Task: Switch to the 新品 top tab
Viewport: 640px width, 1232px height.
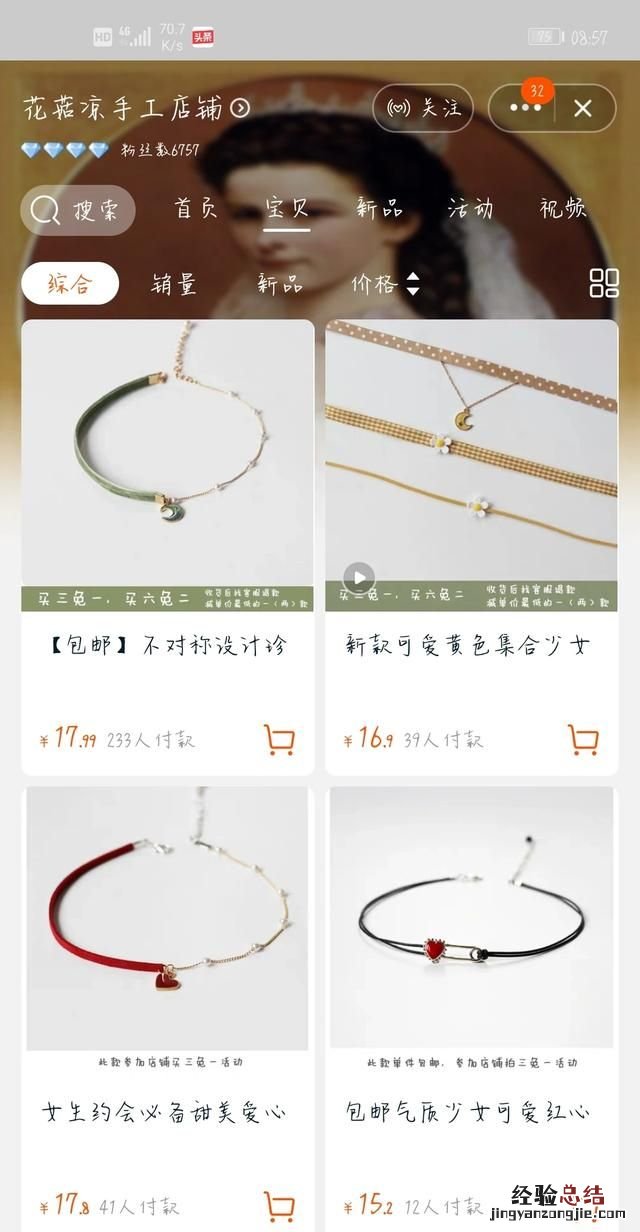Action: pos(379,208)
